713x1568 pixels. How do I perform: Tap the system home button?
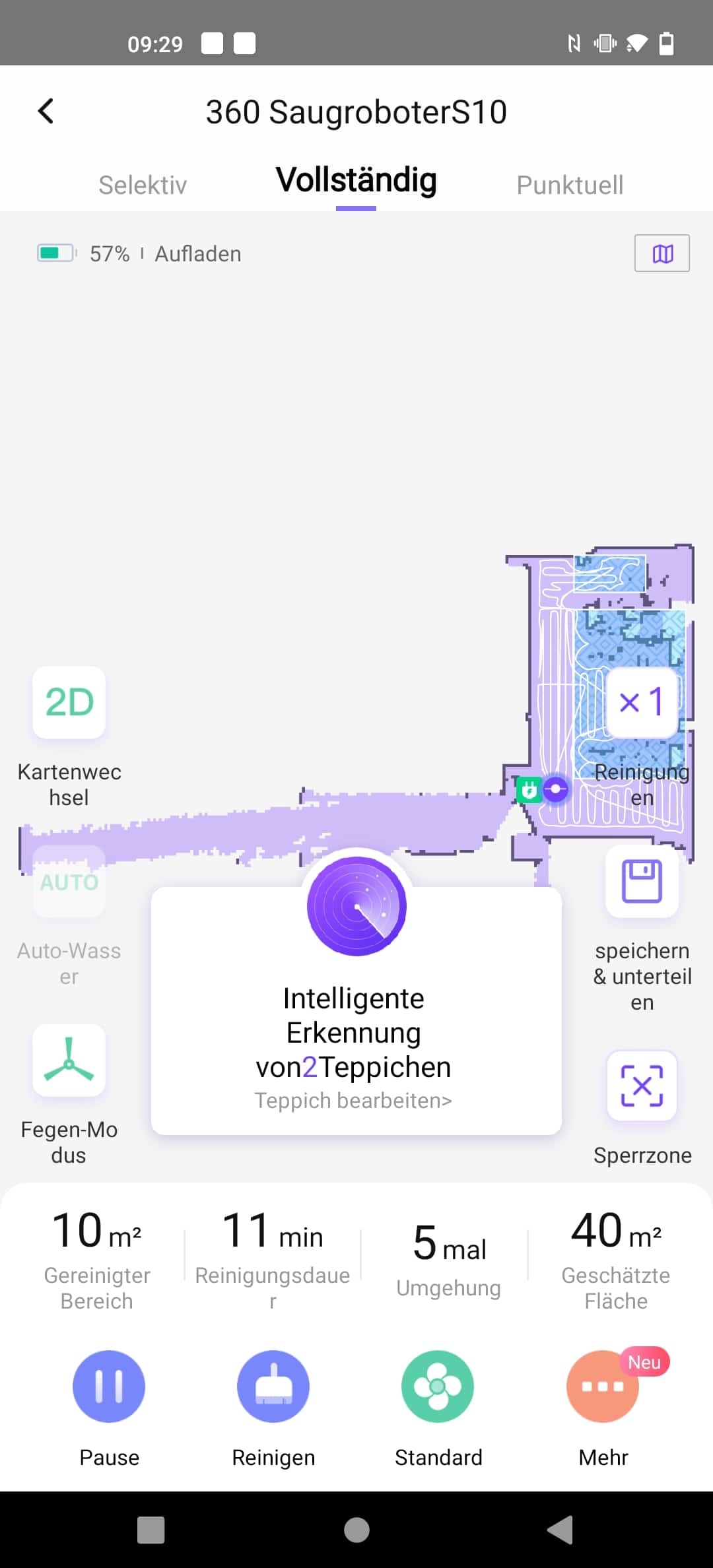click(x=356, y=1530)
